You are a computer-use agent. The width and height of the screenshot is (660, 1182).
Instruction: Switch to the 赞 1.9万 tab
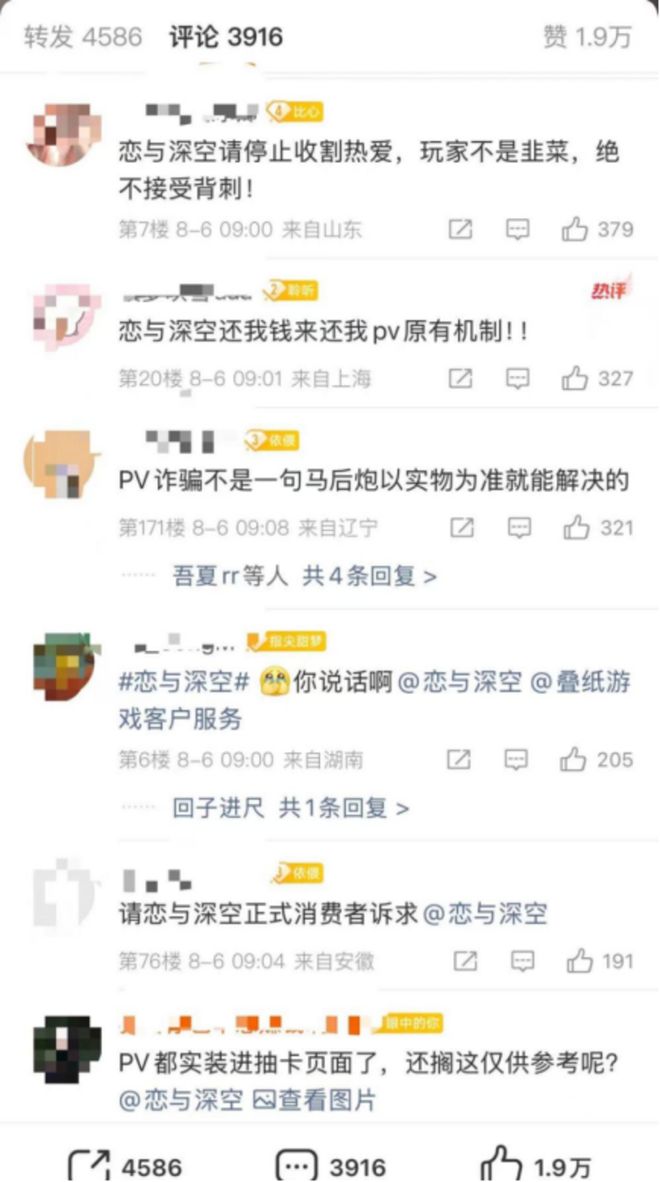point(587,37)
